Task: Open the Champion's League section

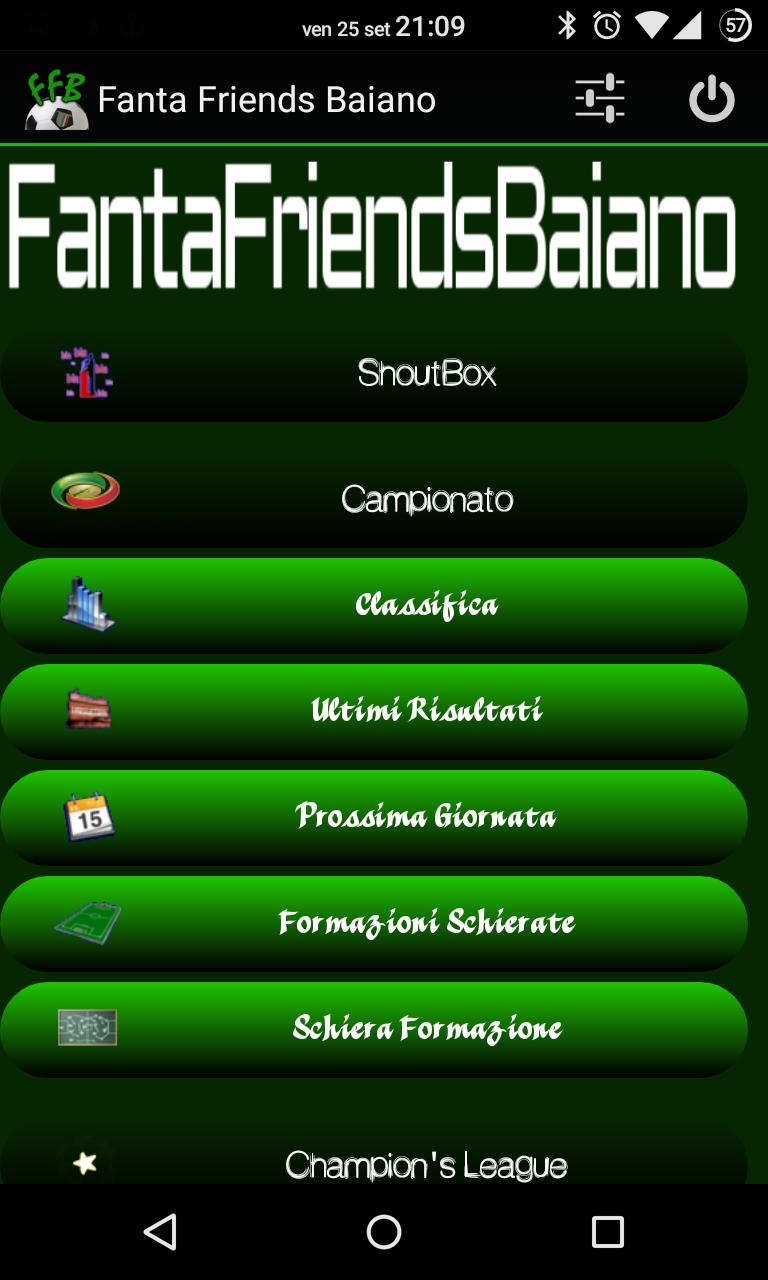Action: point(374,1160)
